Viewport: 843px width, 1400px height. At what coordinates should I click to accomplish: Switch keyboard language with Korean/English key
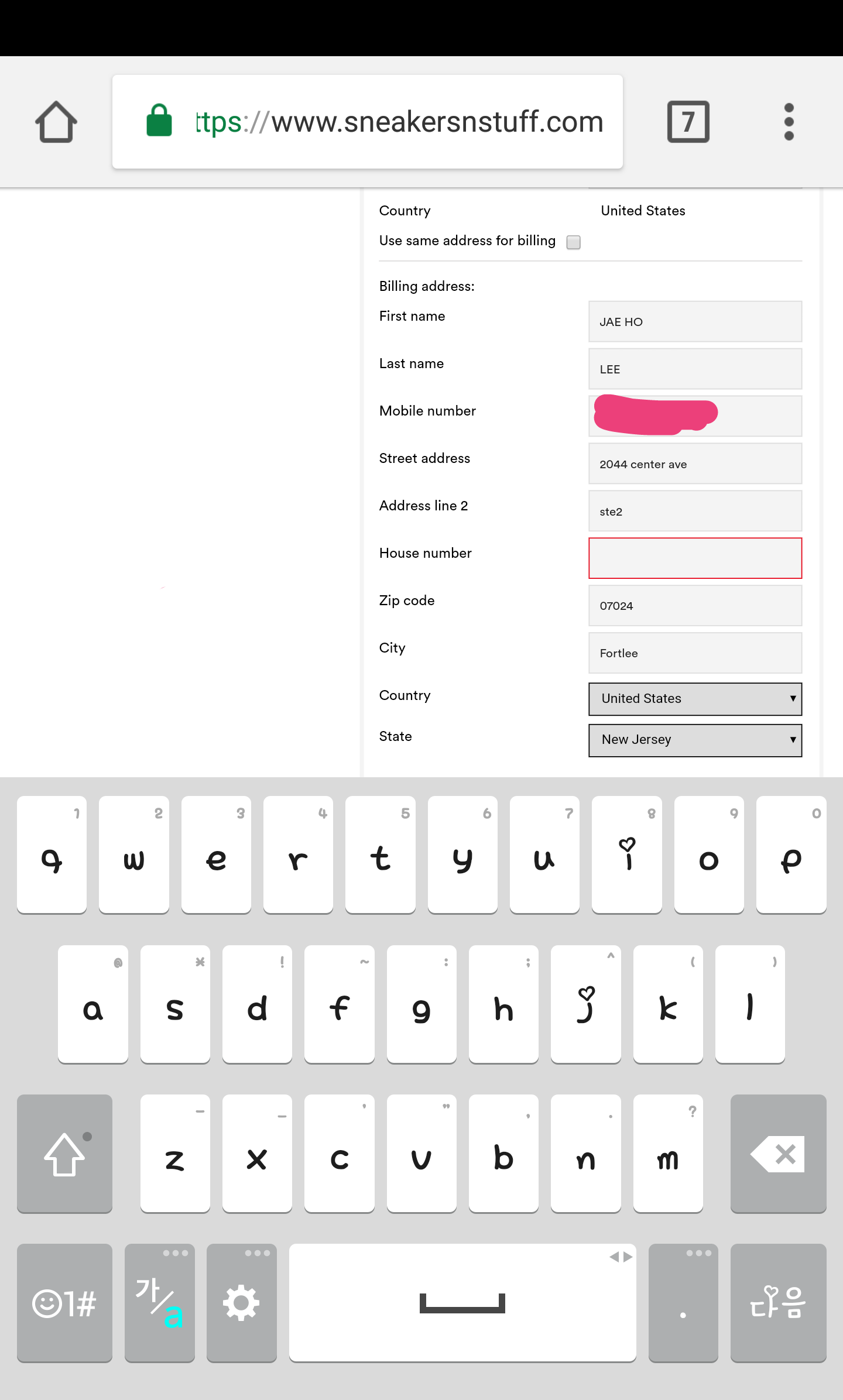tap(159, 1303)
